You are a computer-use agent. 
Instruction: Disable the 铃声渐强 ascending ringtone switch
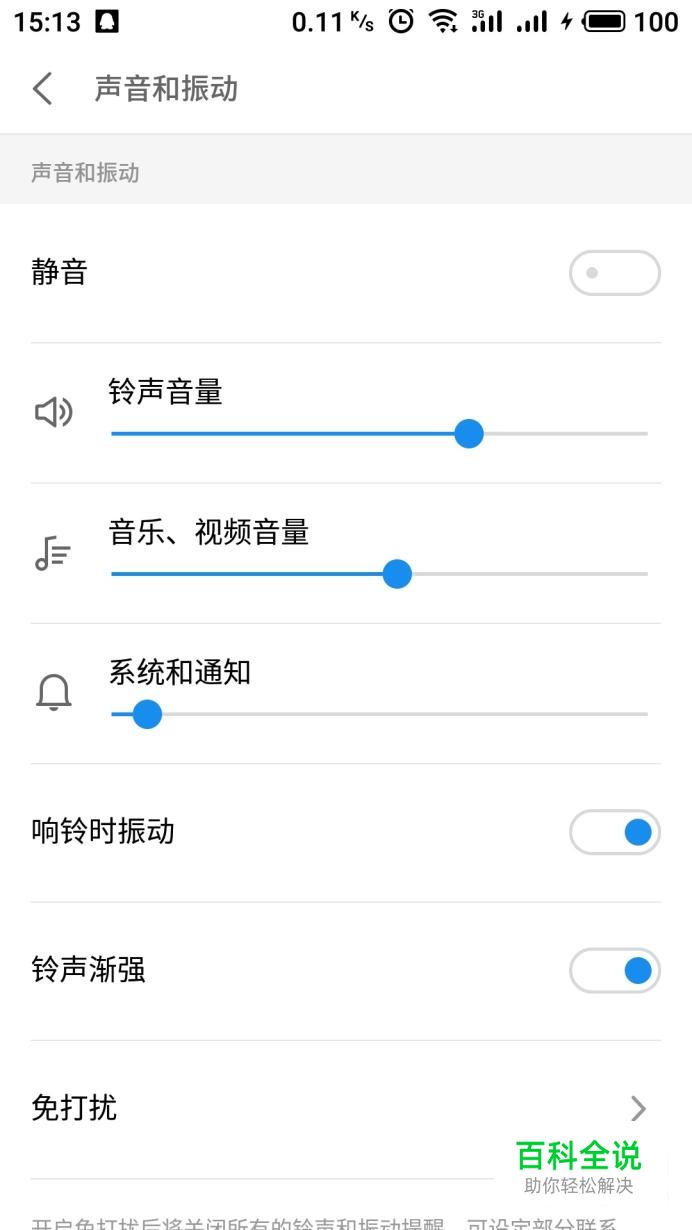point(614,971)
